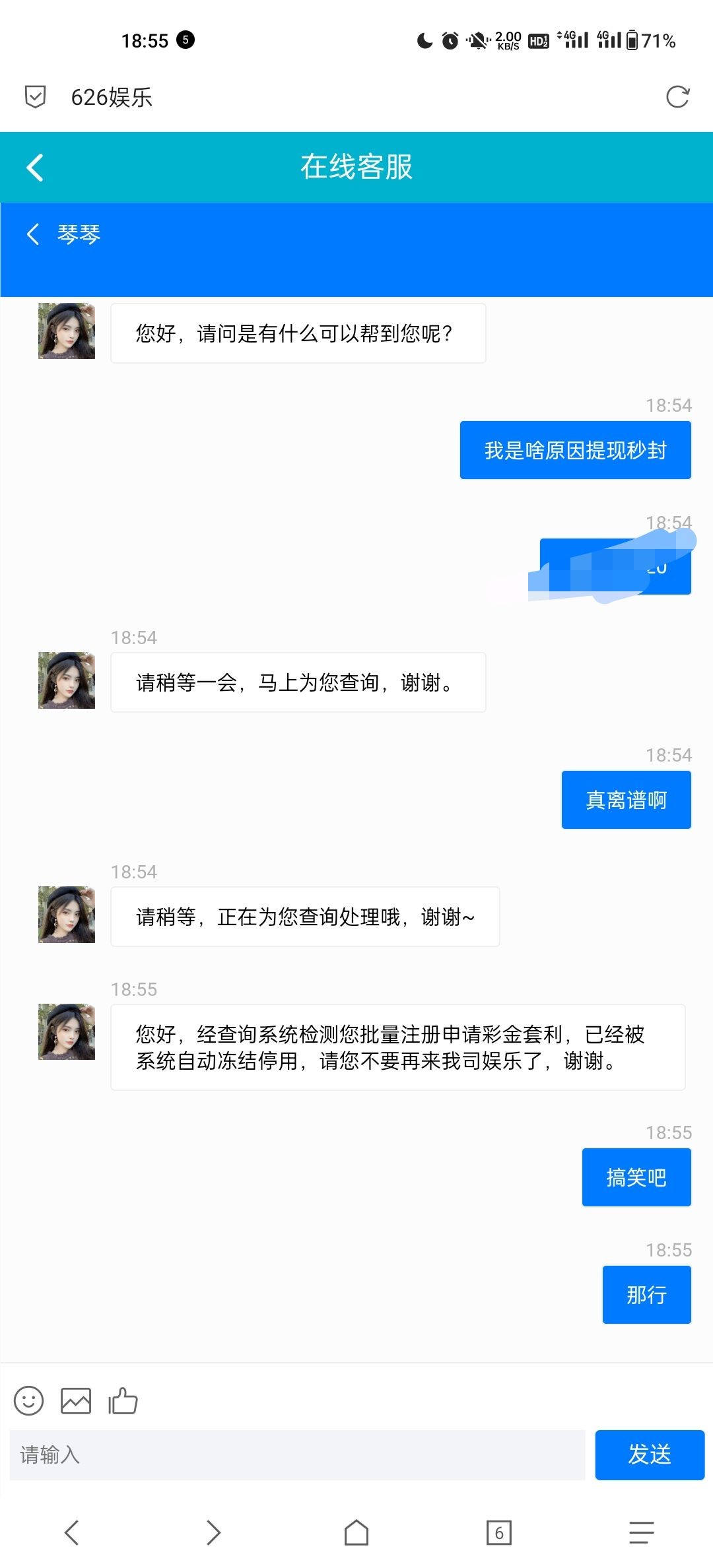
Task: Go to the previous browser page
Action: [72, 1532]
